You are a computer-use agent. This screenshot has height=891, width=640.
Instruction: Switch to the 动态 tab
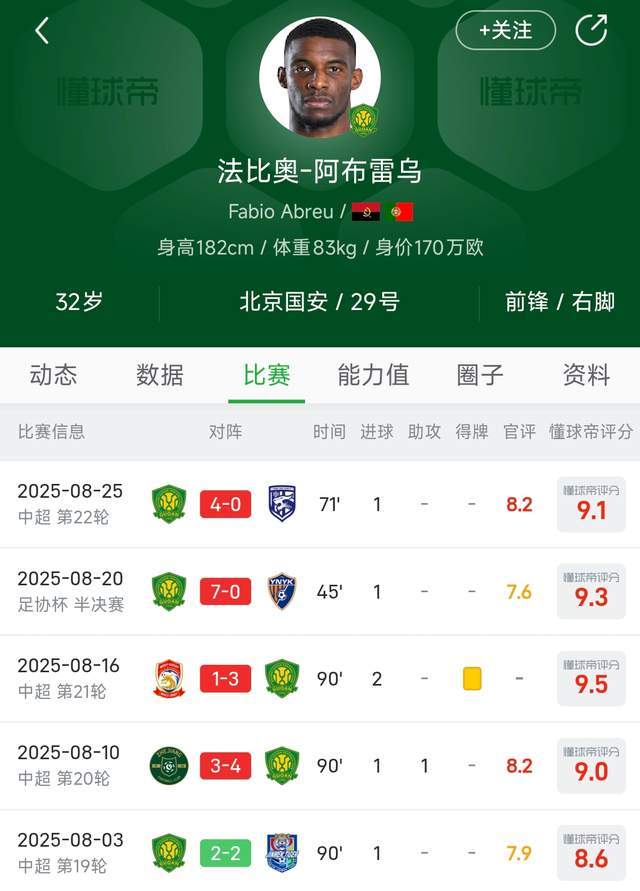pyautogui.click(x=53, y=375)
